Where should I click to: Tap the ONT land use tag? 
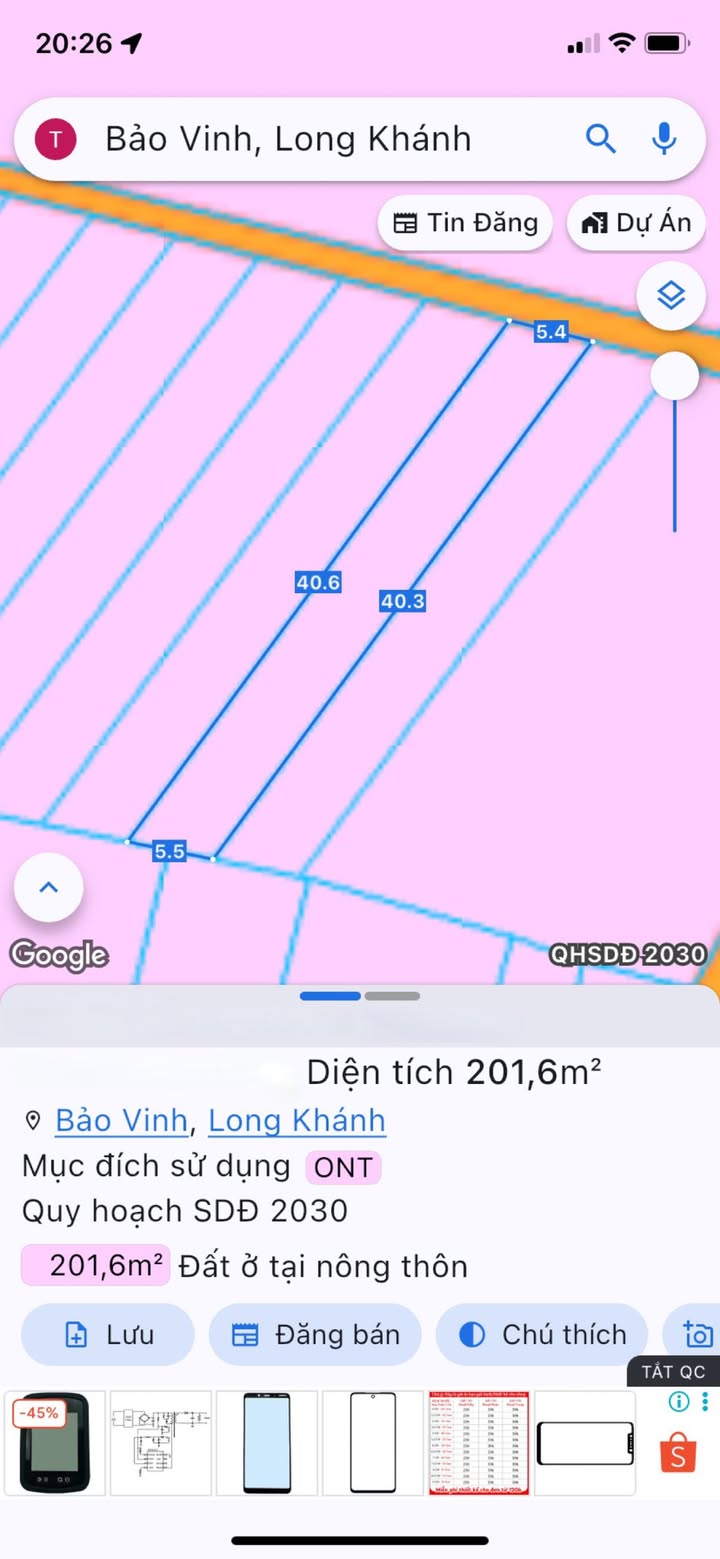343,1167
